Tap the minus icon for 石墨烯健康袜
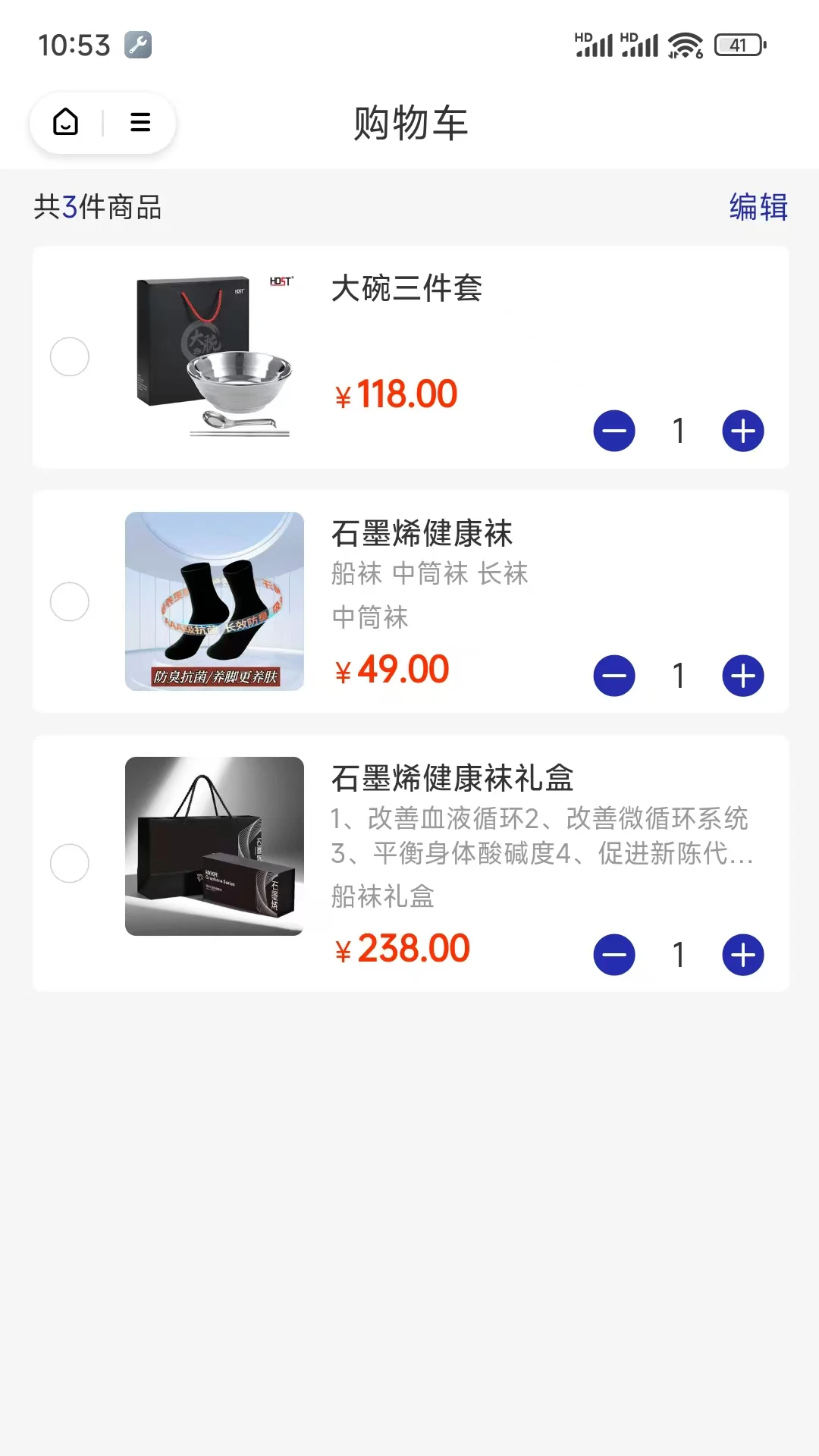The image size is (819, 1456). (614, 676)
